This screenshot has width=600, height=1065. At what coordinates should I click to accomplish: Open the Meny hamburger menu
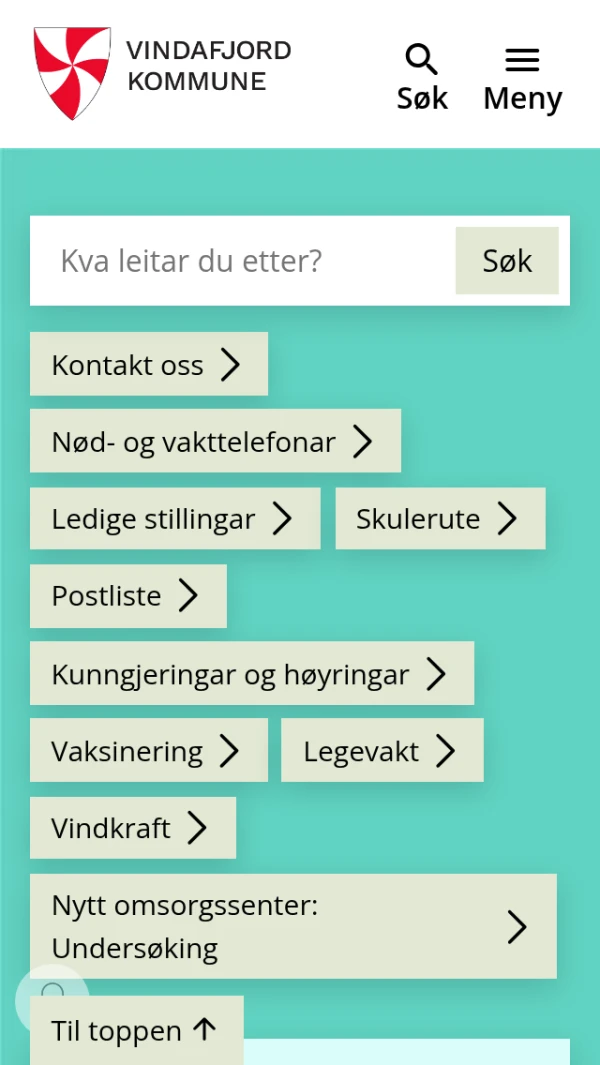click(522, 76)
